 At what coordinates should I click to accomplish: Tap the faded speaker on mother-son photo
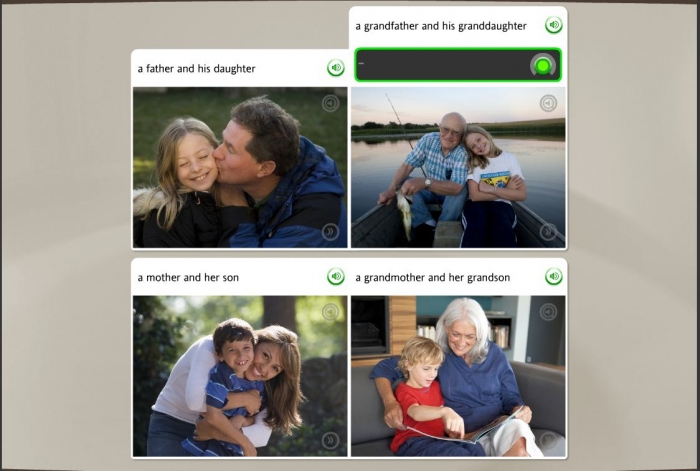point(330,312)
